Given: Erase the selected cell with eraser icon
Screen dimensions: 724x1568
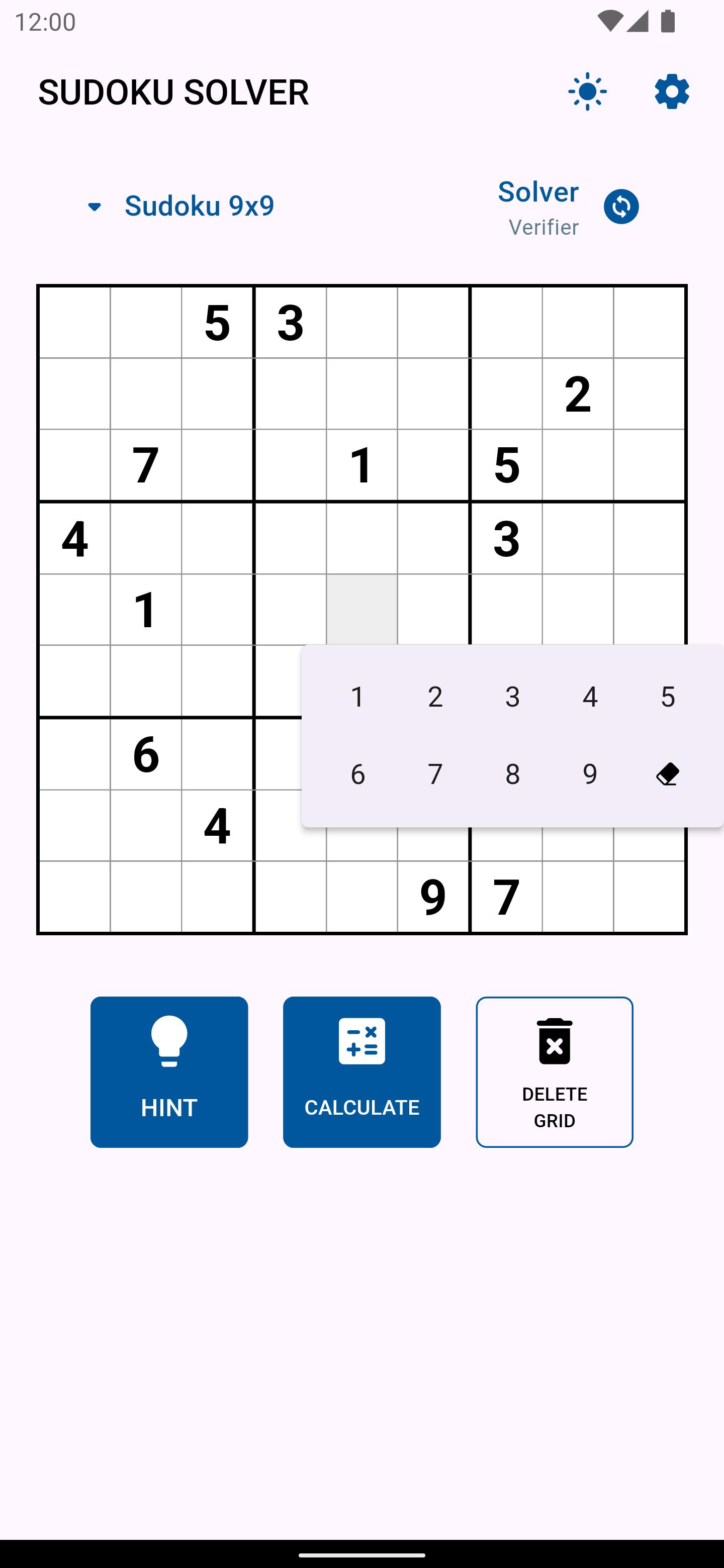Looking at the screenshot, I should [x=668, y=774].
